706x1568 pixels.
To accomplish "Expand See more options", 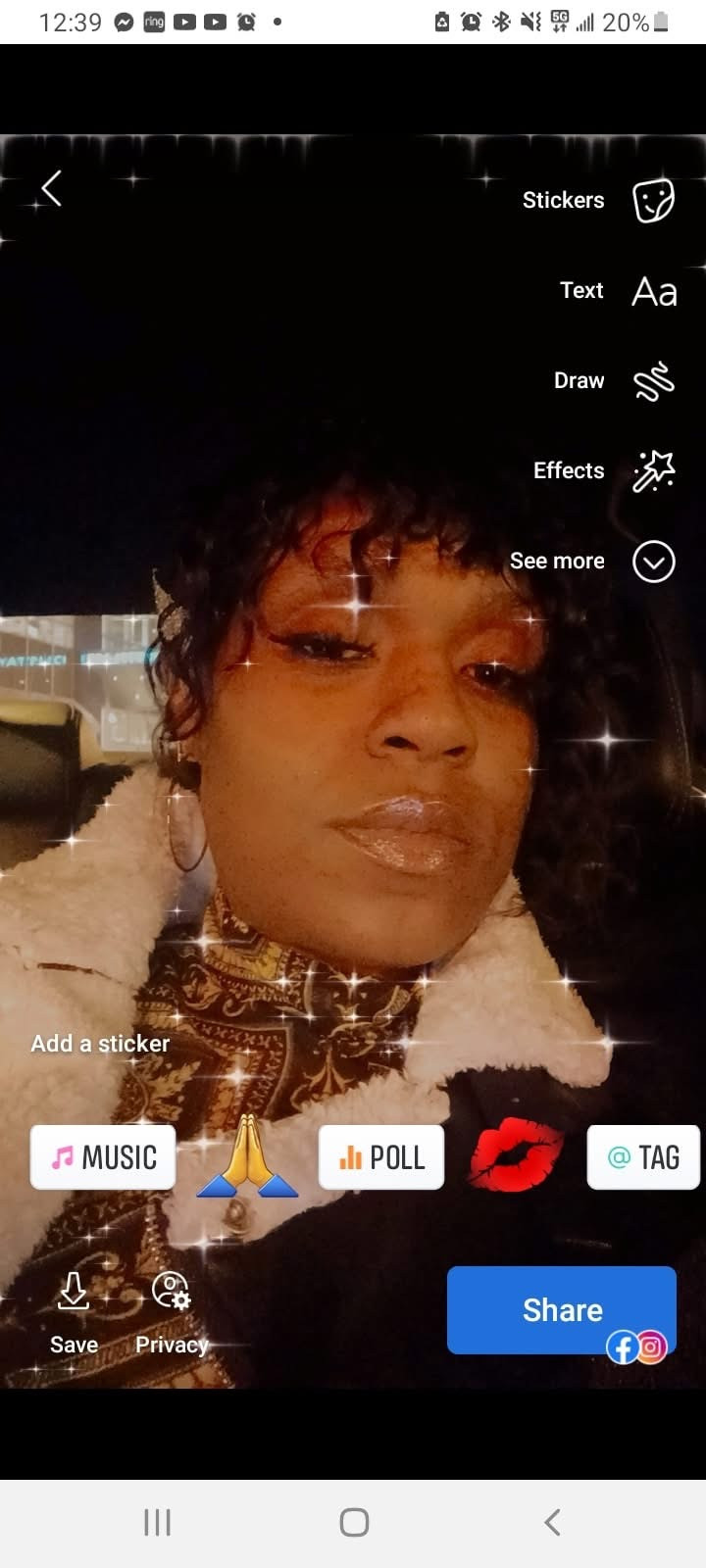I will point(654,562).
